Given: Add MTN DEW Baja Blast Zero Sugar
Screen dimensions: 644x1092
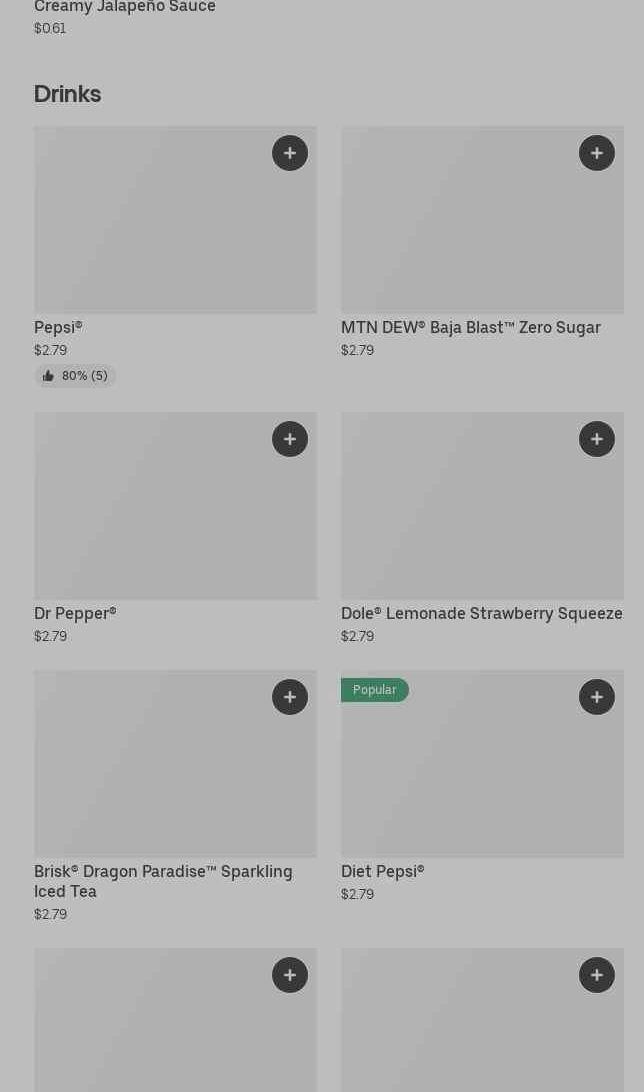Looking at the screenshot, I should coord(597,153).
